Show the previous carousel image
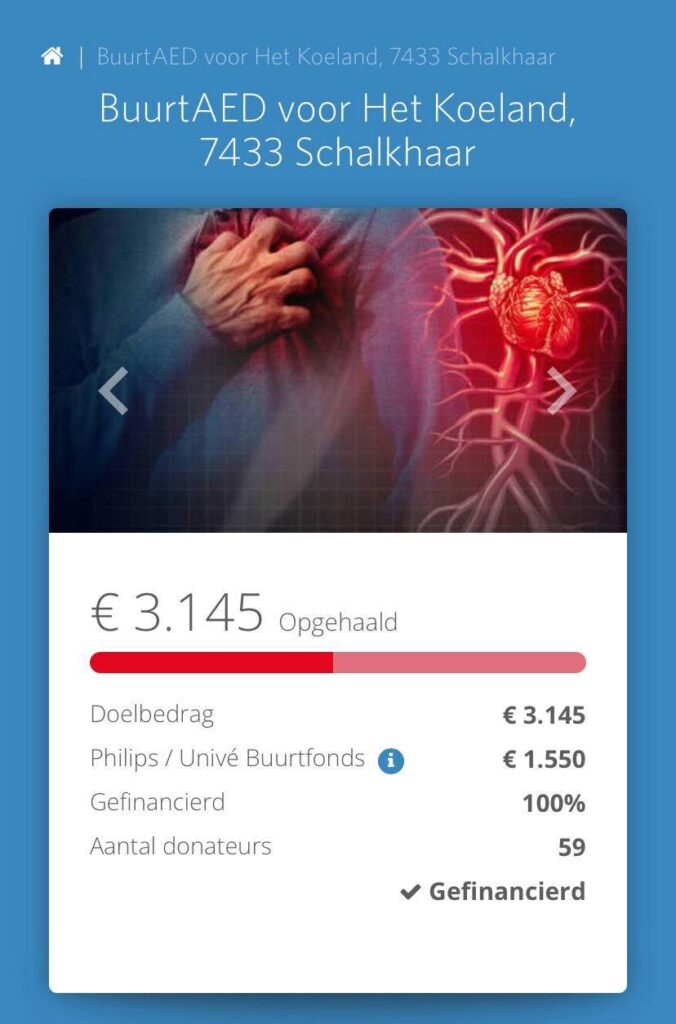 point(113,390)
